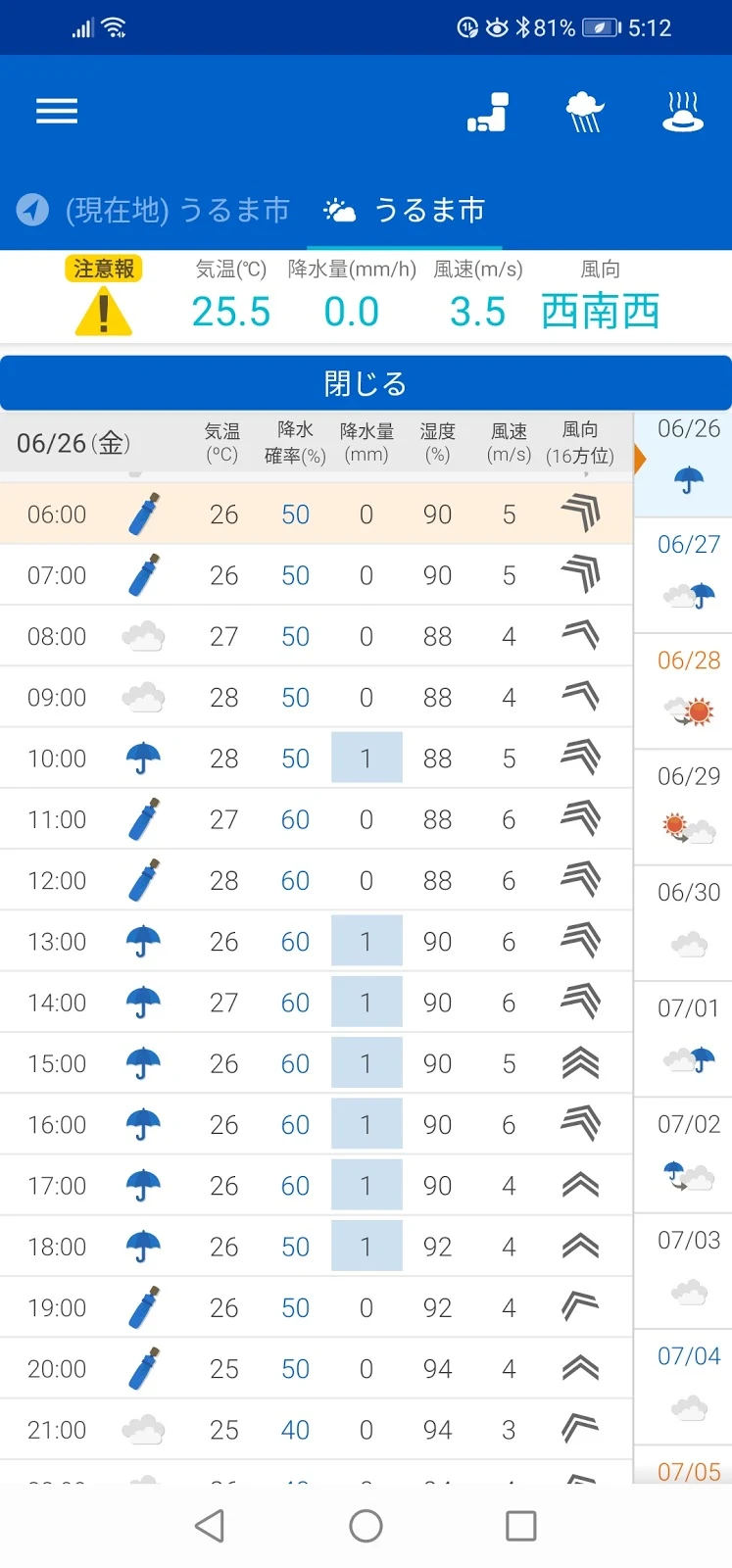Screen dimensions: 732x1568
Task: Open the 注意報 weather warning
Action: (104, 297)
